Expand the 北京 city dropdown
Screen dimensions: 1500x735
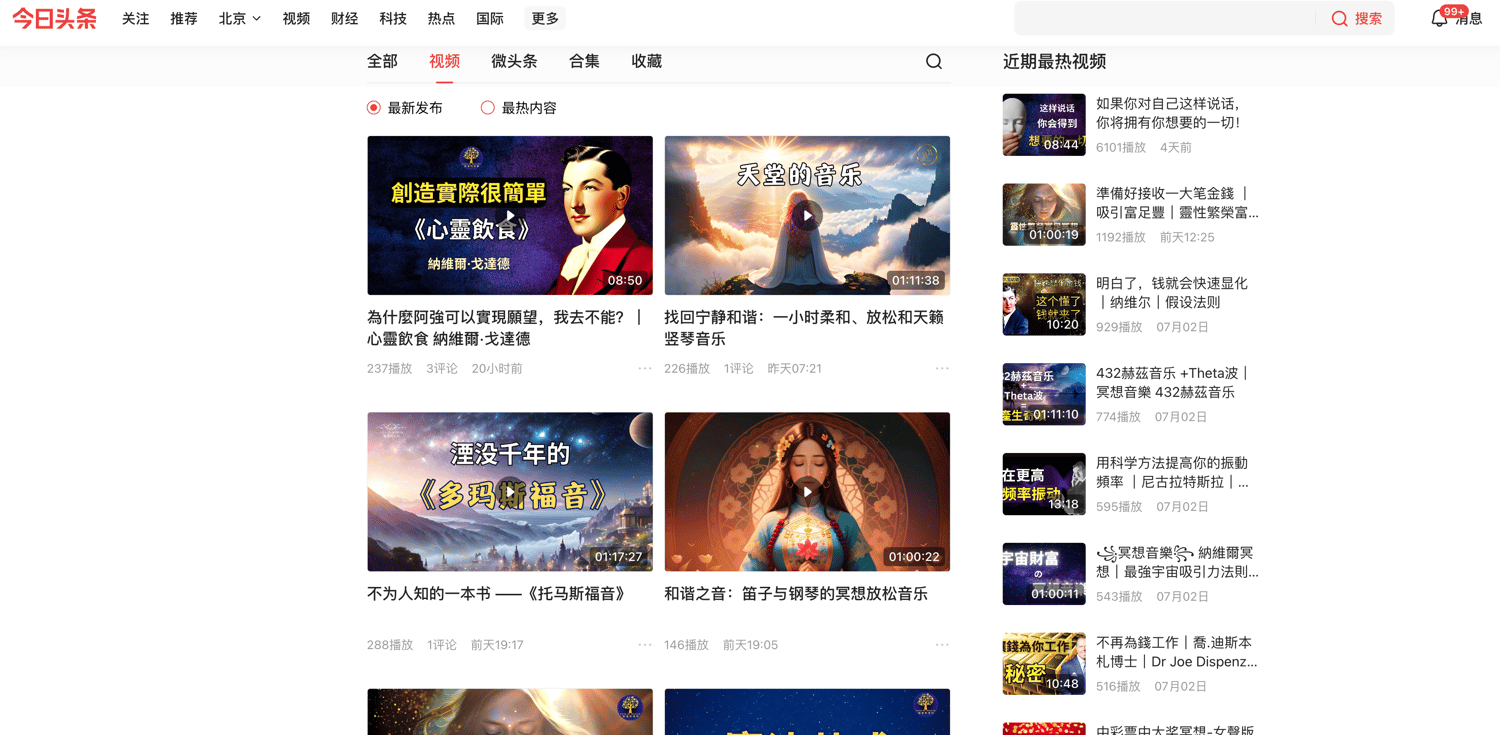pos(240,19)
